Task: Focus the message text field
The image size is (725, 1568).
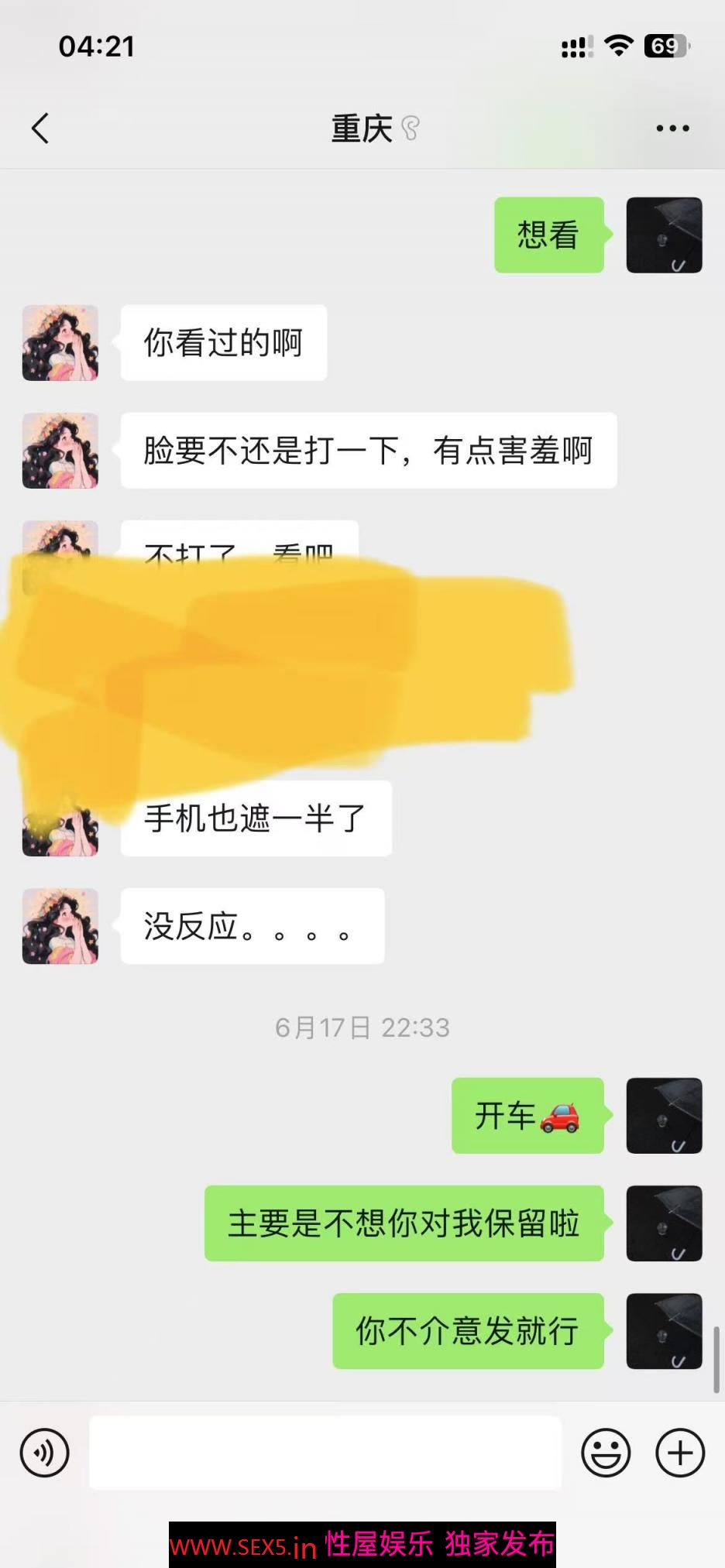Action: [x=325, y=1453]
